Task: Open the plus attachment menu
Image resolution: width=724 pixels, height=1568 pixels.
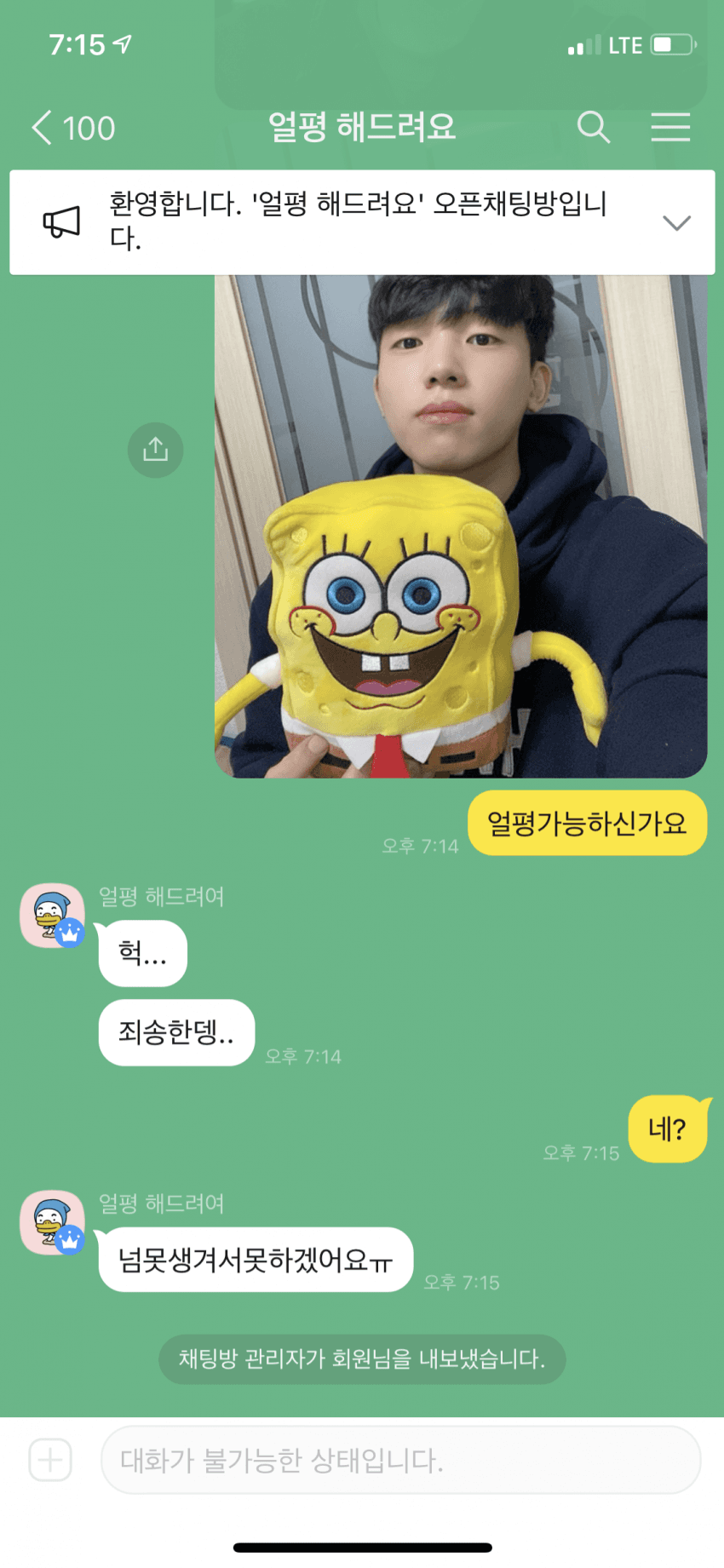Action: 50,1460
